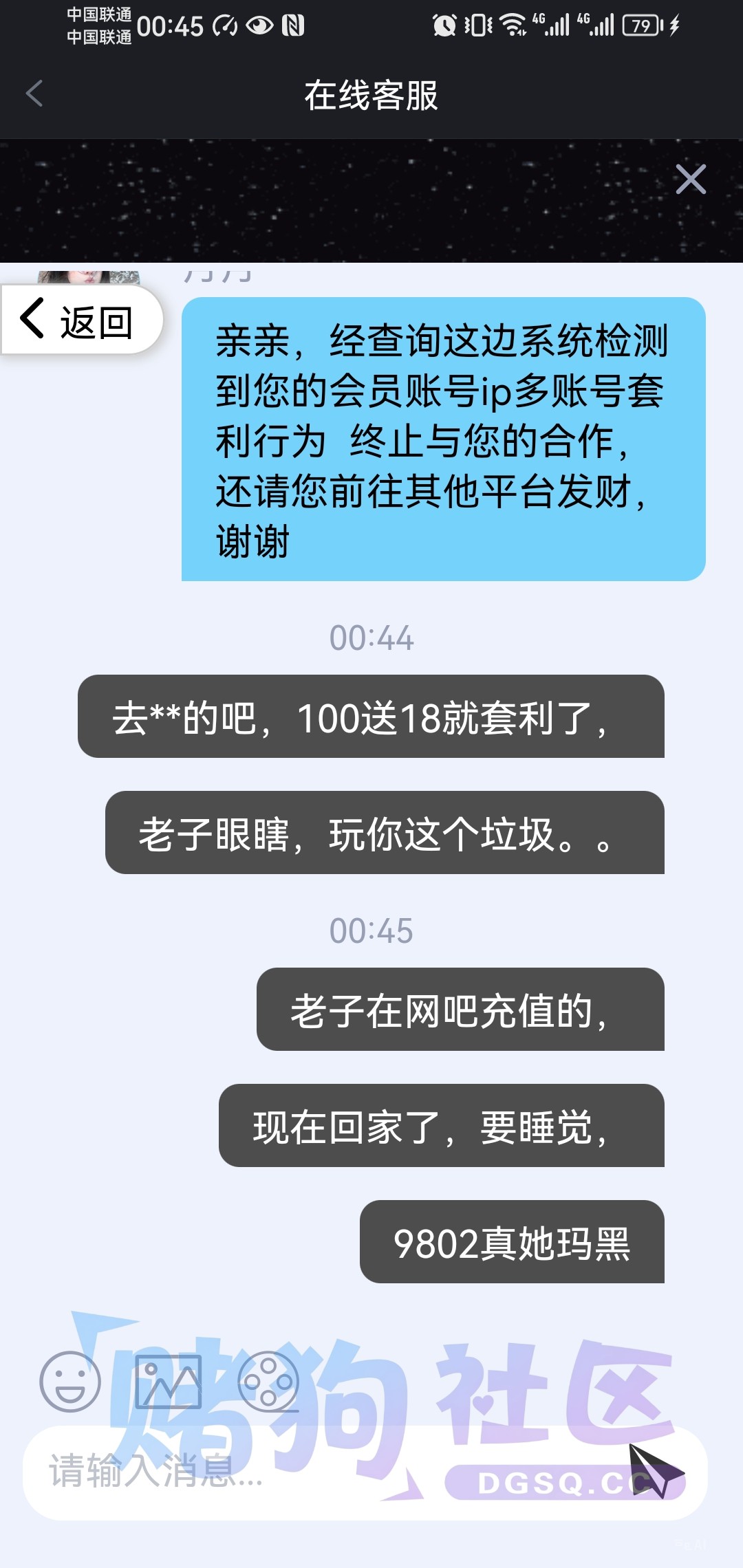Focus the 请输入消息 message input field
This screenshot has height=1568, width=743.
pos(323,1472)
